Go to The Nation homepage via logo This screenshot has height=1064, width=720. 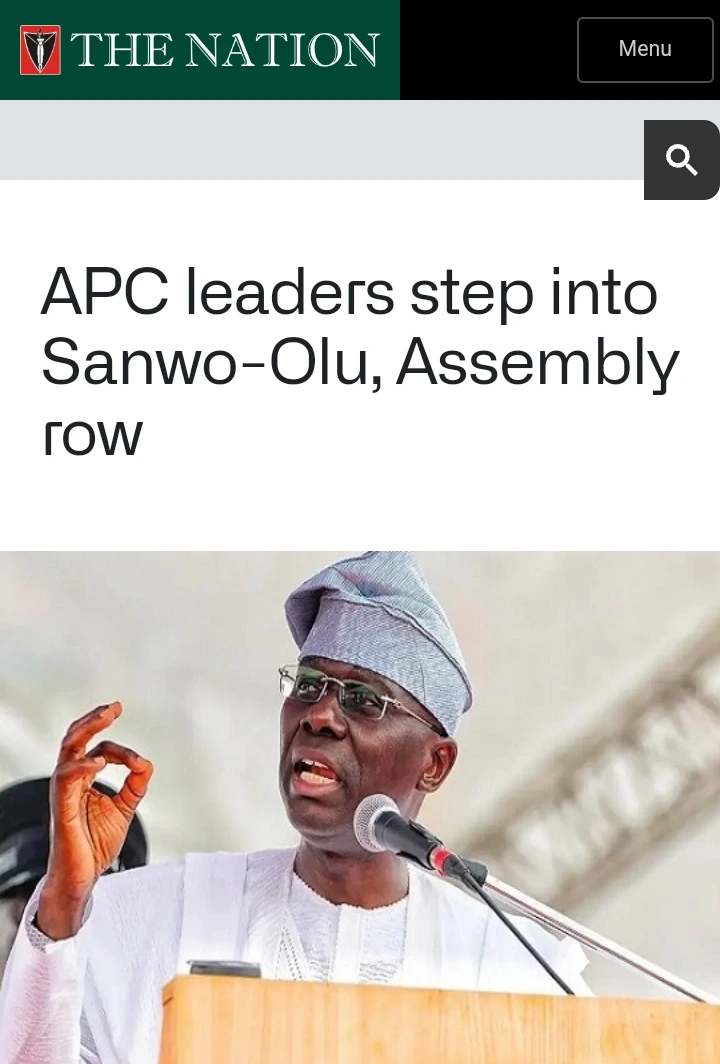pyautogui.click(x=200, y=50)
